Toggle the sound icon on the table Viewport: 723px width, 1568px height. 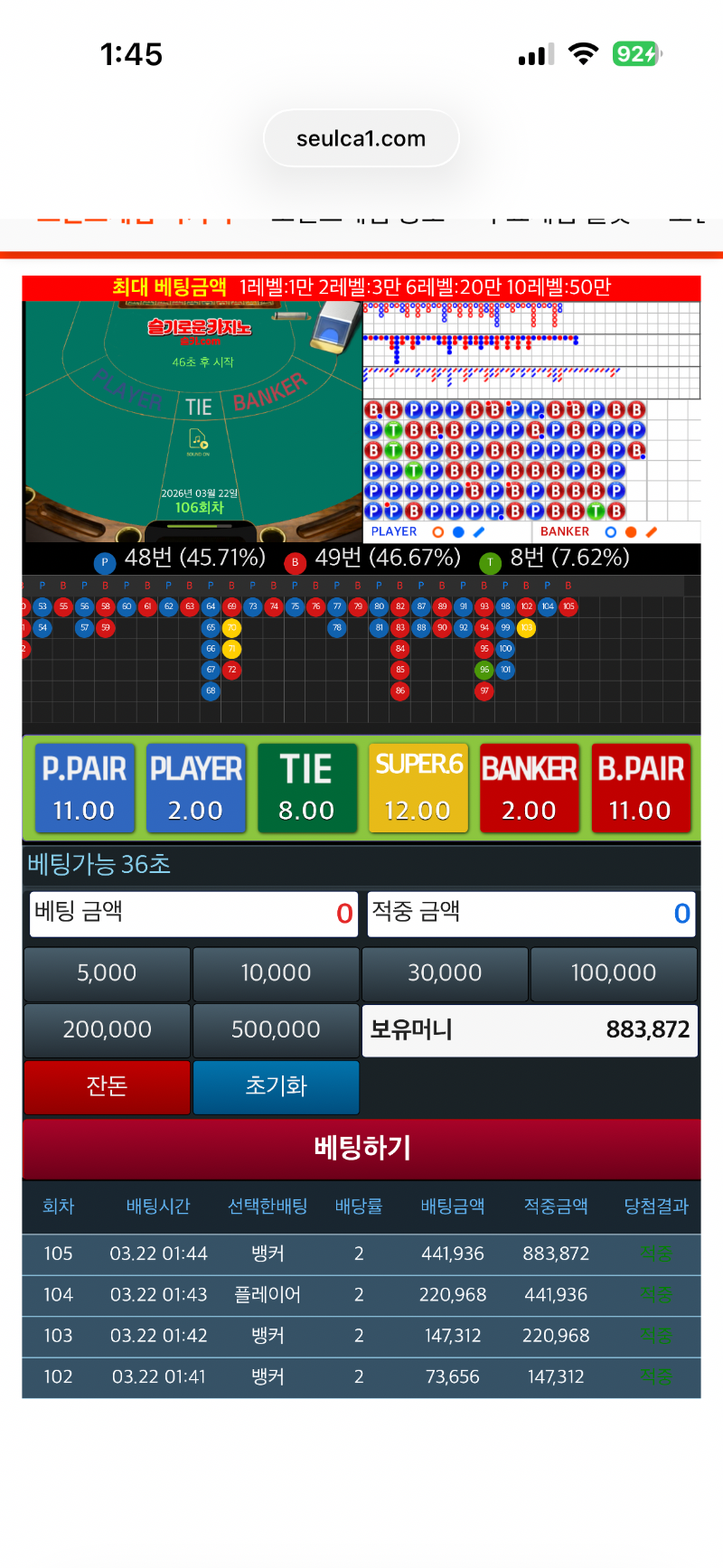[198, 440]
